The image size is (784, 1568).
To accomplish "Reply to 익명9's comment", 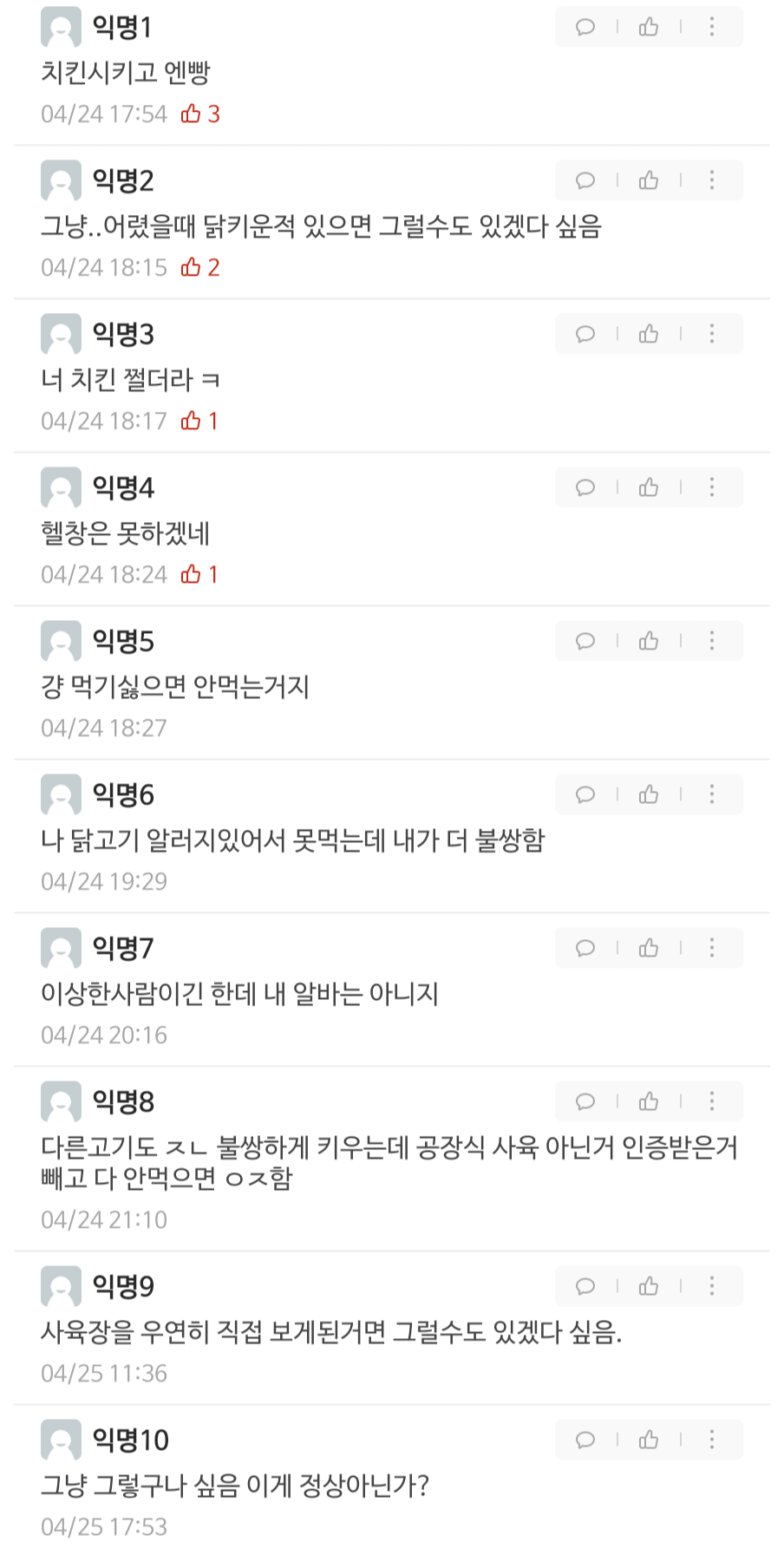I will [x=585, y=1286].
